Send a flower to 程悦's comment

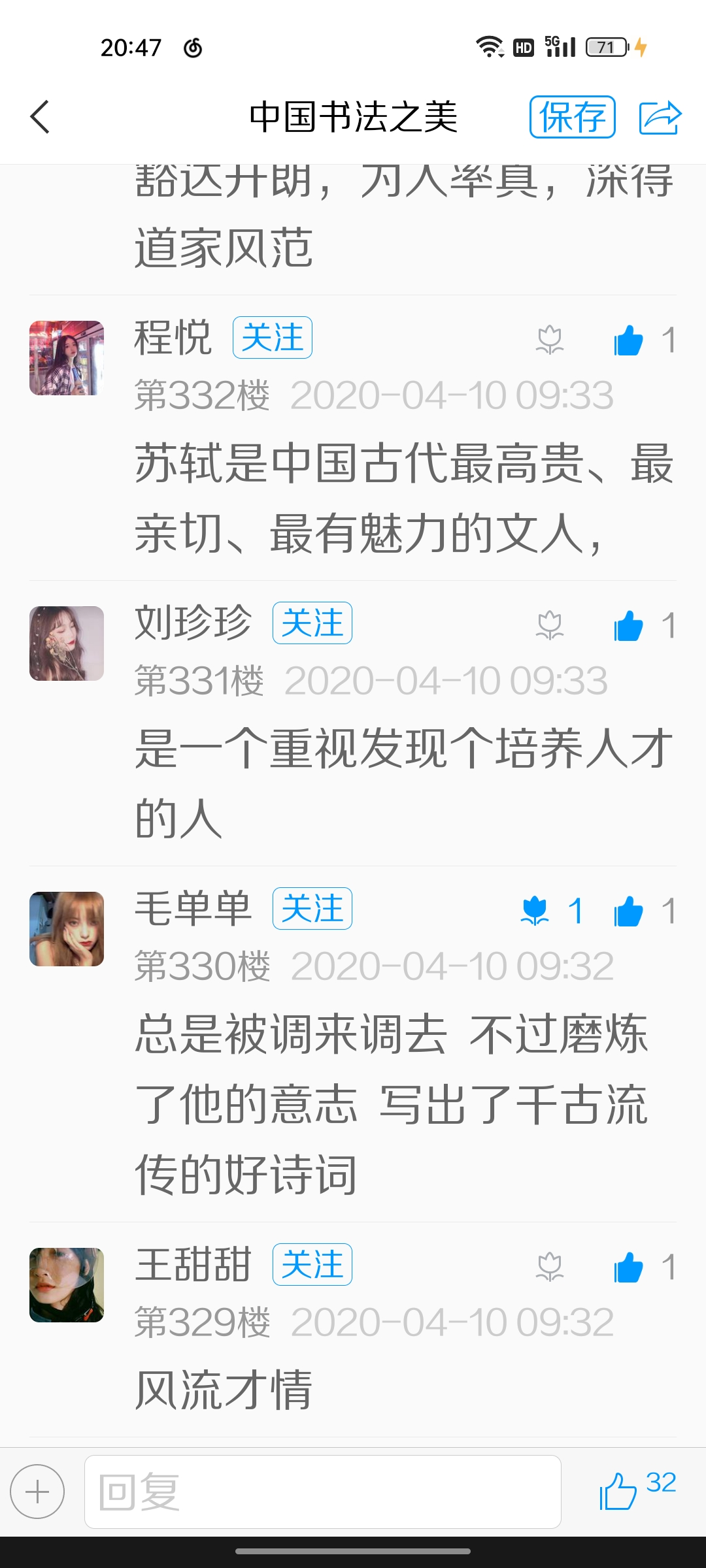point(550,340)
